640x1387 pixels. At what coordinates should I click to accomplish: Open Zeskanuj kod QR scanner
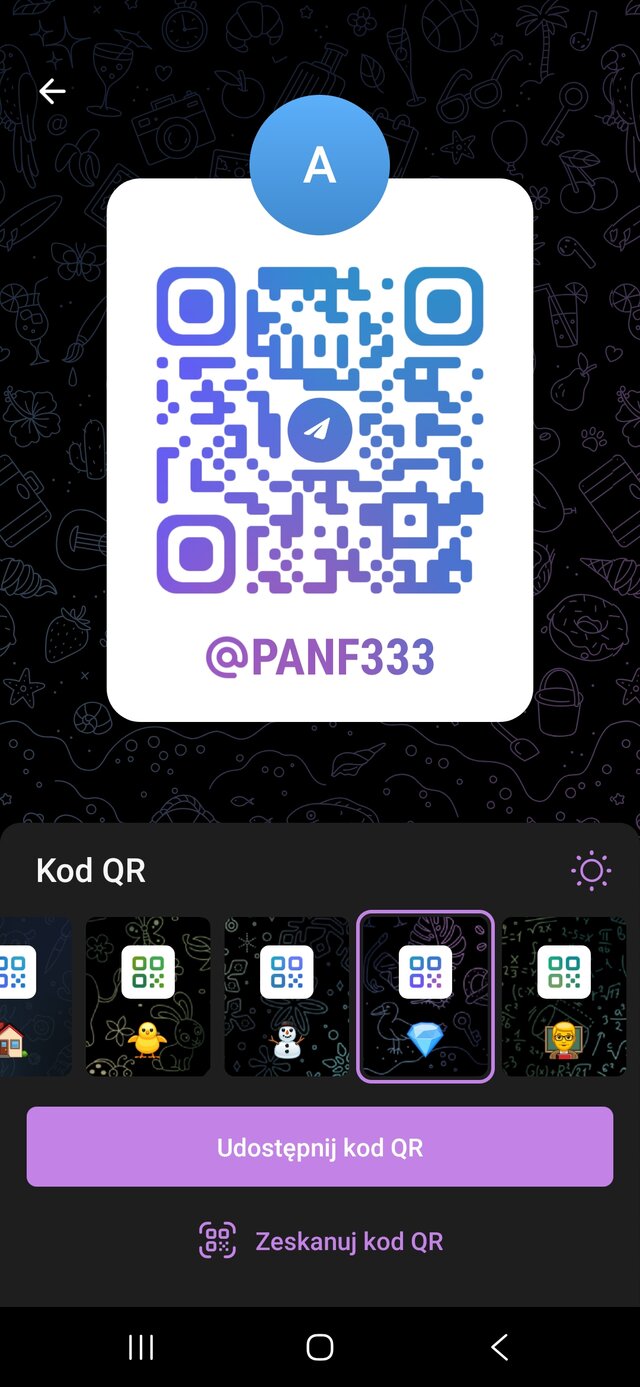(320, 1241)
